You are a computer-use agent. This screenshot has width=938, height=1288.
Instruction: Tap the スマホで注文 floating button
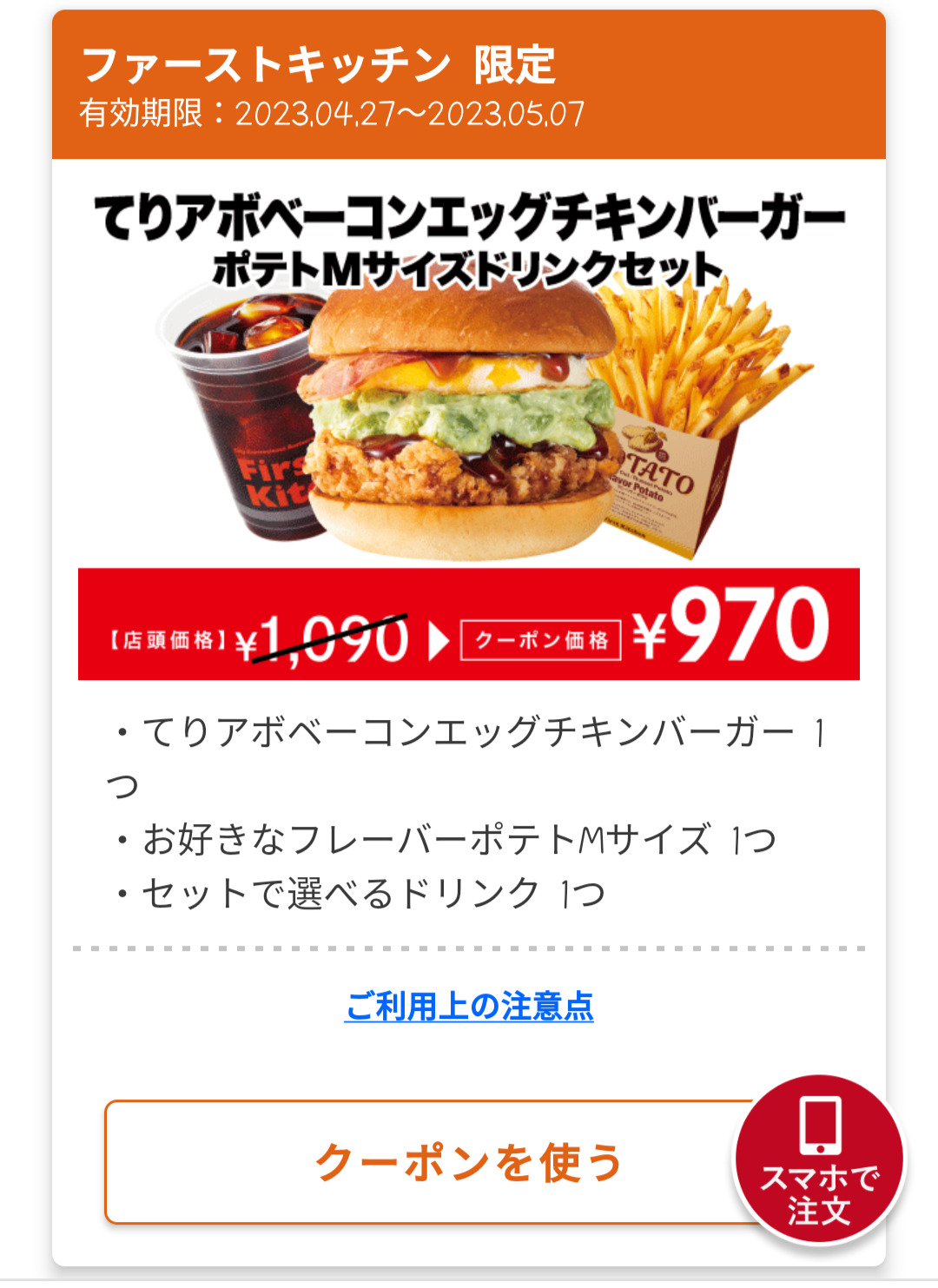(x=819, y=1159)
